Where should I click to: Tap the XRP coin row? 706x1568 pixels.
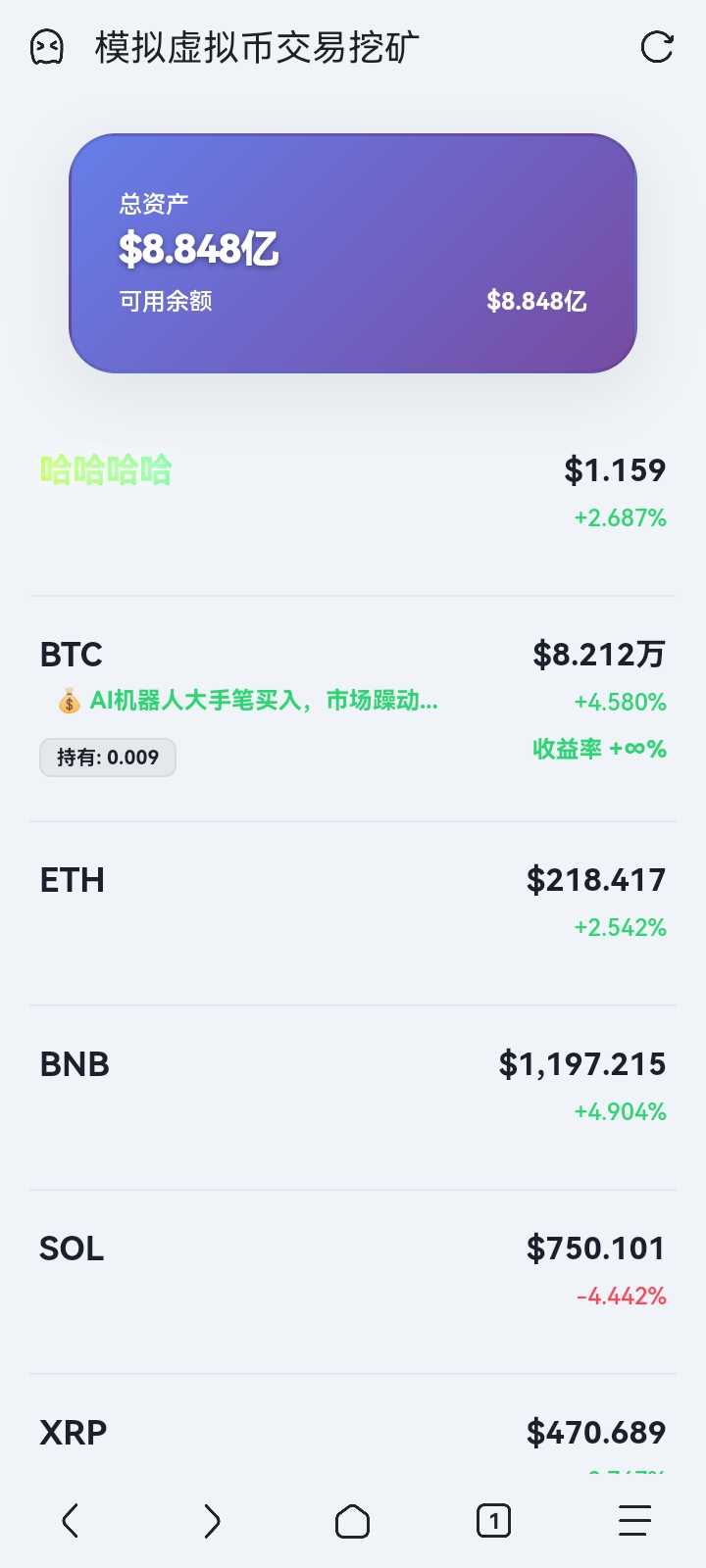pos(353,1436)
